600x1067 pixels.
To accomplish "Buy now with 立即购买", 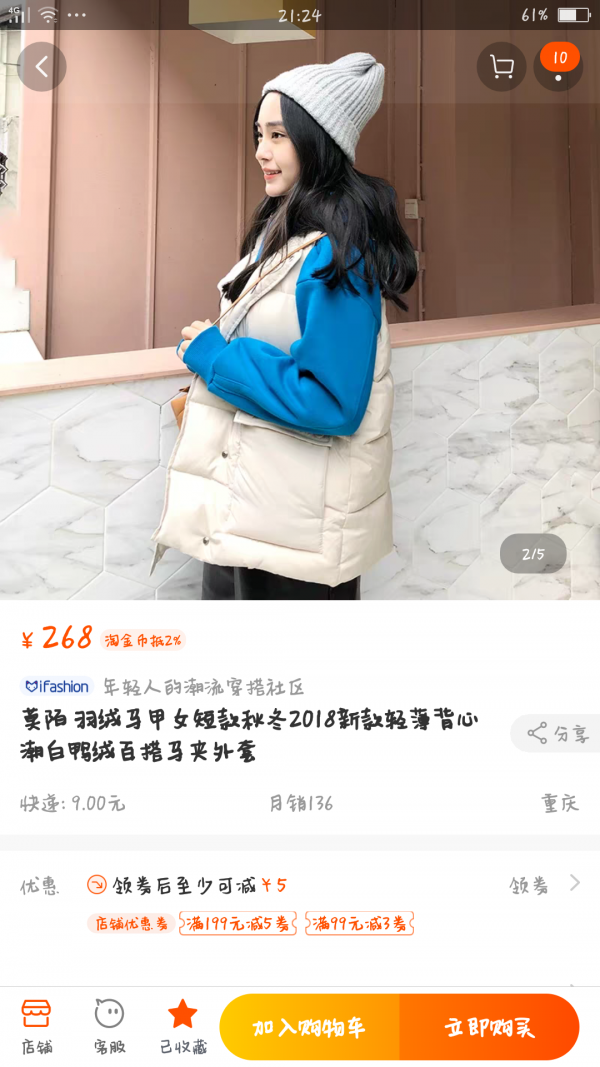I will point(489,1027).
